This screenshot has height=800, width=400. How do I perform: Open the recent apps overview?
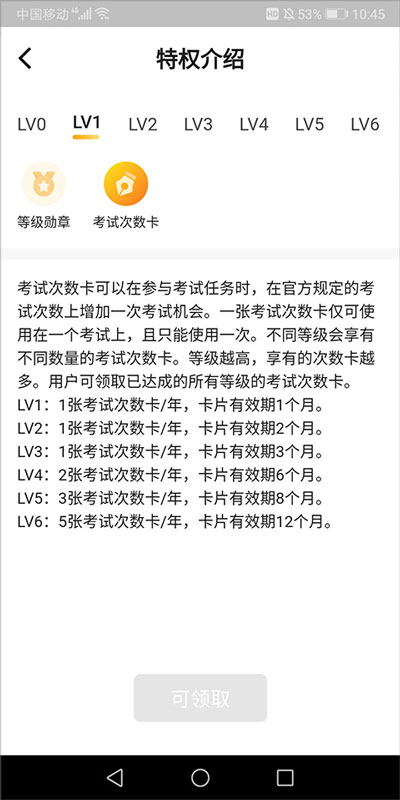(x=285, y=777)
